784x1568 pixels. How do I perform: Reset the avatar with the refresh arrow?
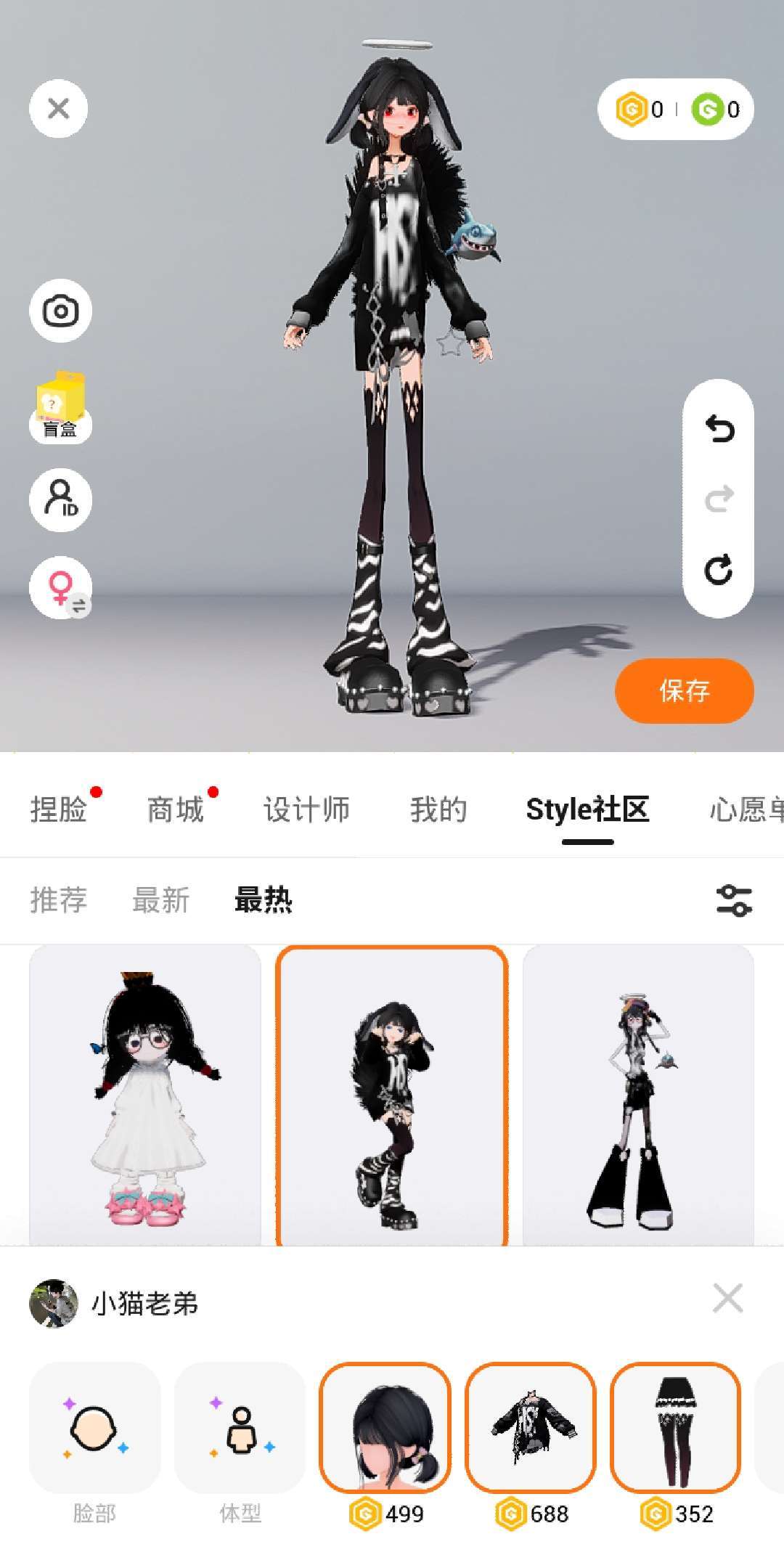click(719, 570)
